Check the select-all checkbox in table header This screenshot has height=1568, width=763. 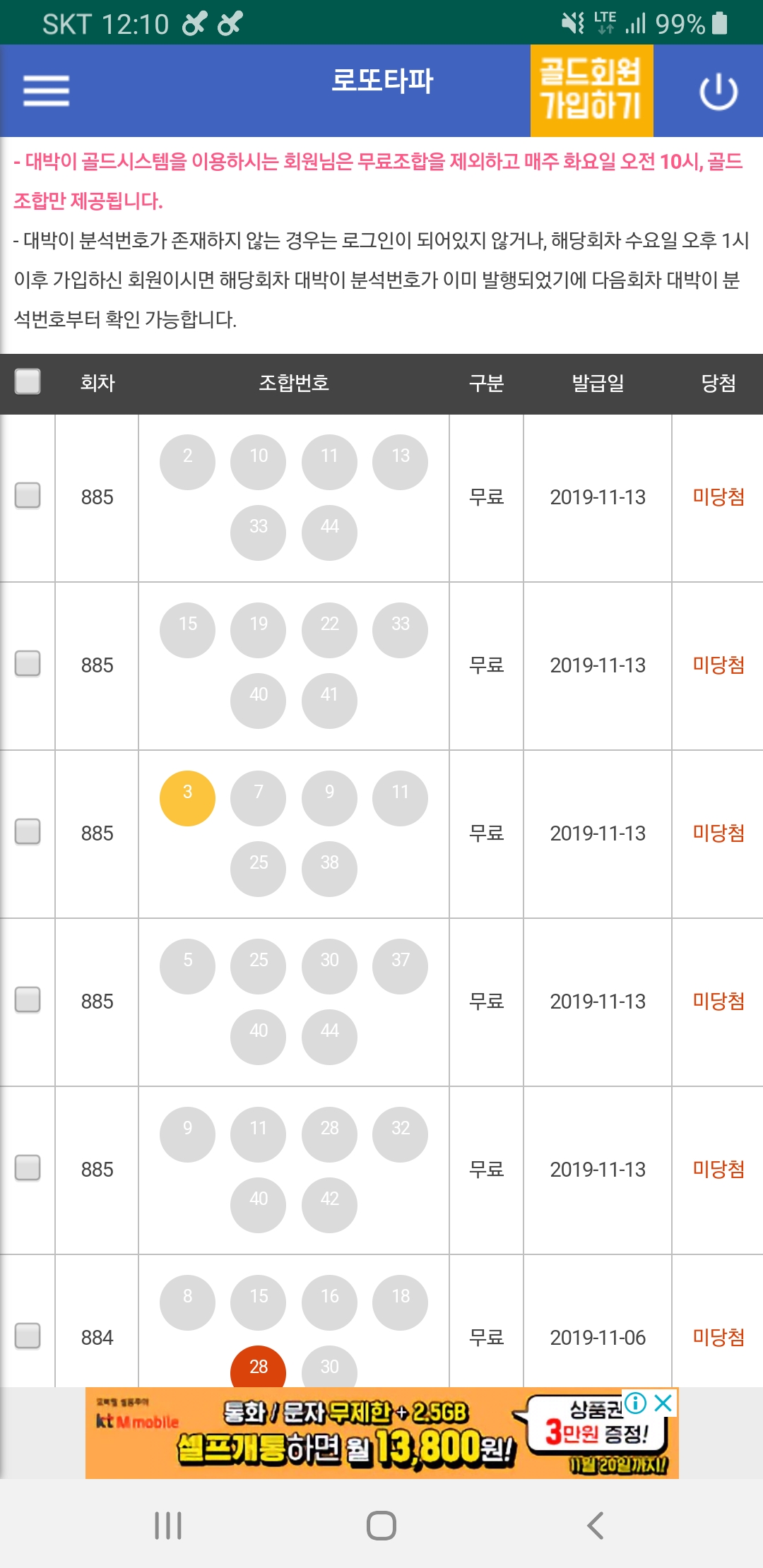tap(28, 381)
